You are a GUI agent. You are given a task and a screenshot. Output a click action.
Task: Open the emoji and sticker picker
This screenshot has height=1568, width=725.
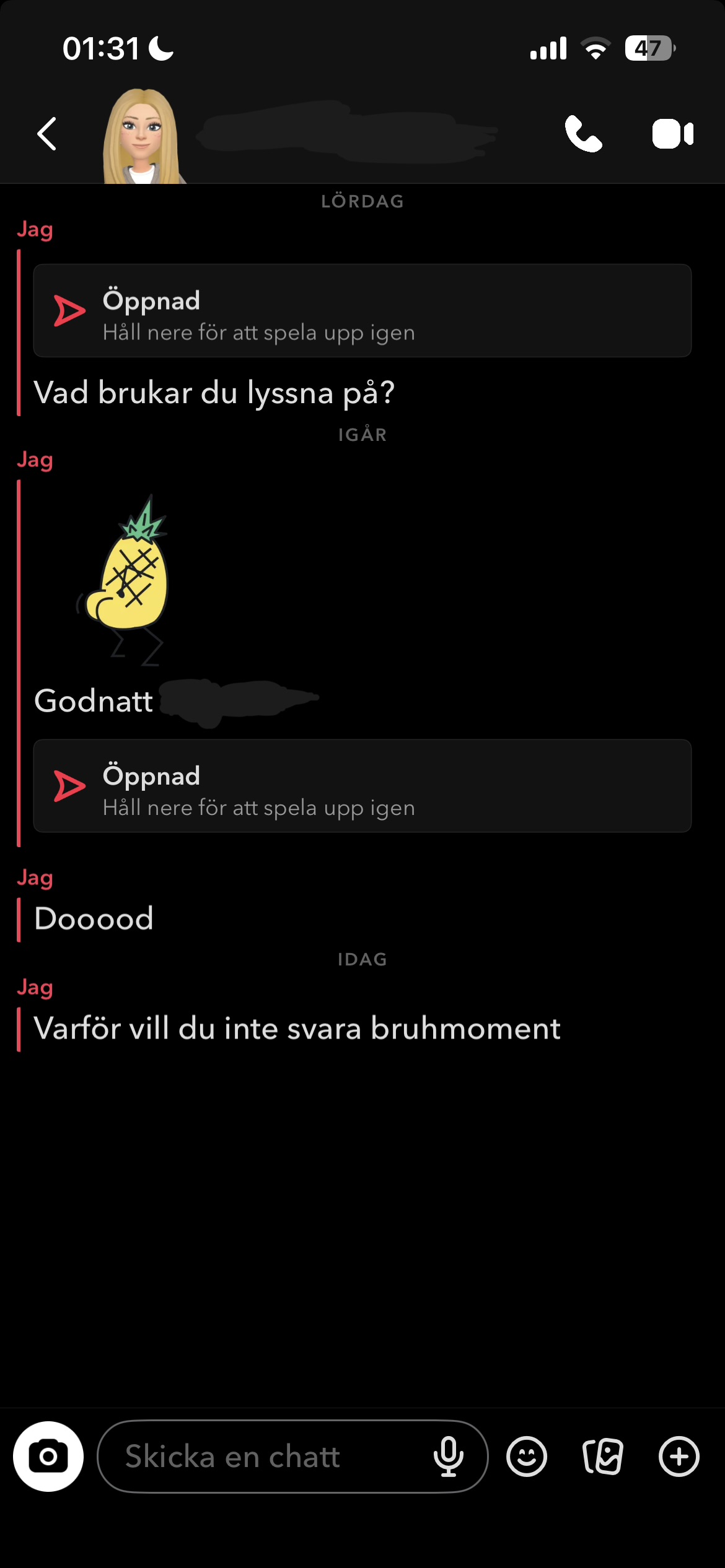pos(527,1457)
